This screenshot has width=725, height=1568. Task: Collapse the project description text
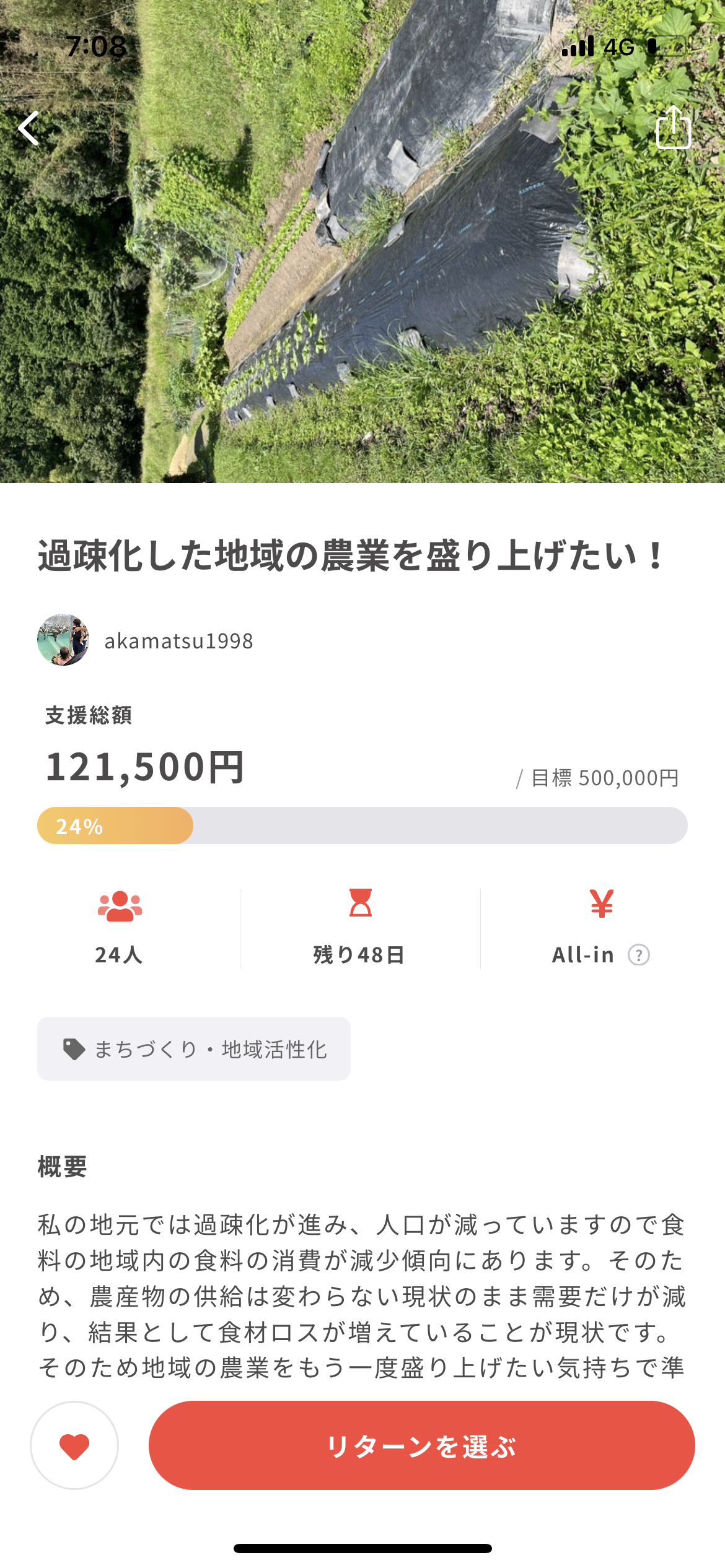point(362,1300)
